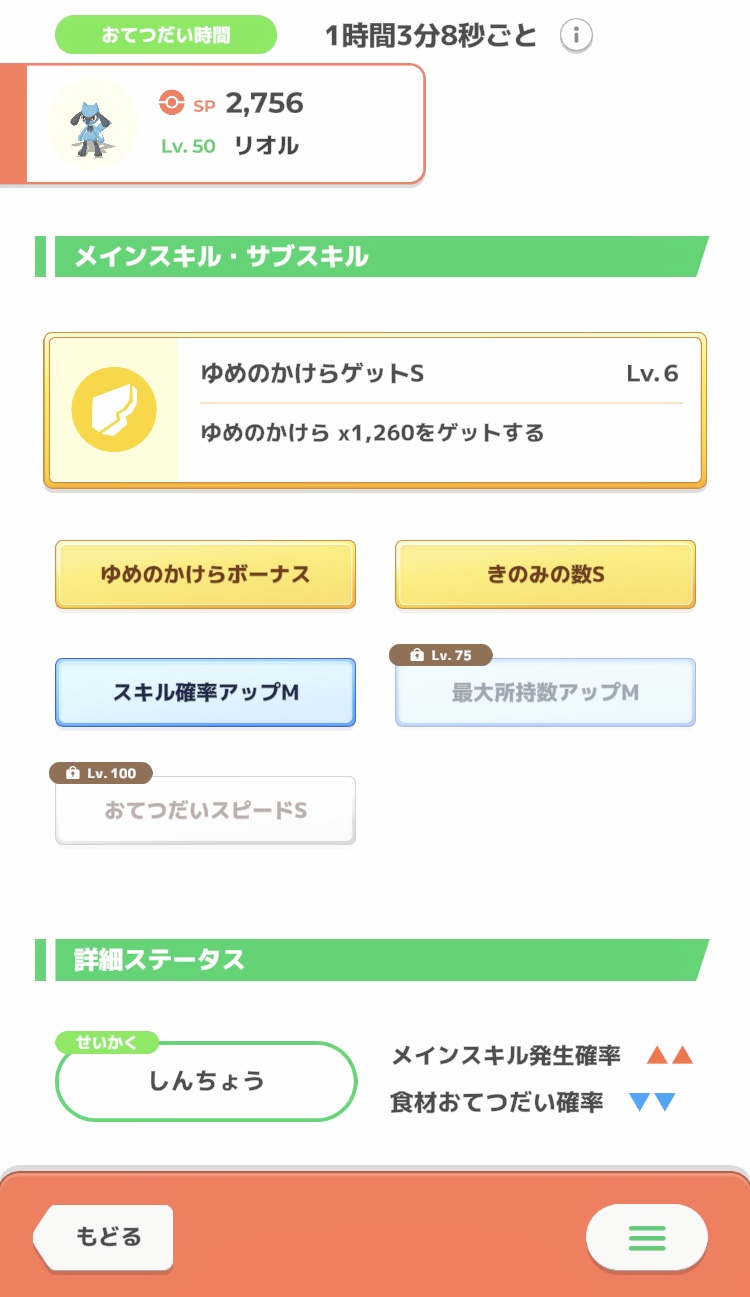This screenshot has height=1297, width=750.
Task: Select the きのみの数S sub skill
Action: pyautogui.click(x=545, y=574)
